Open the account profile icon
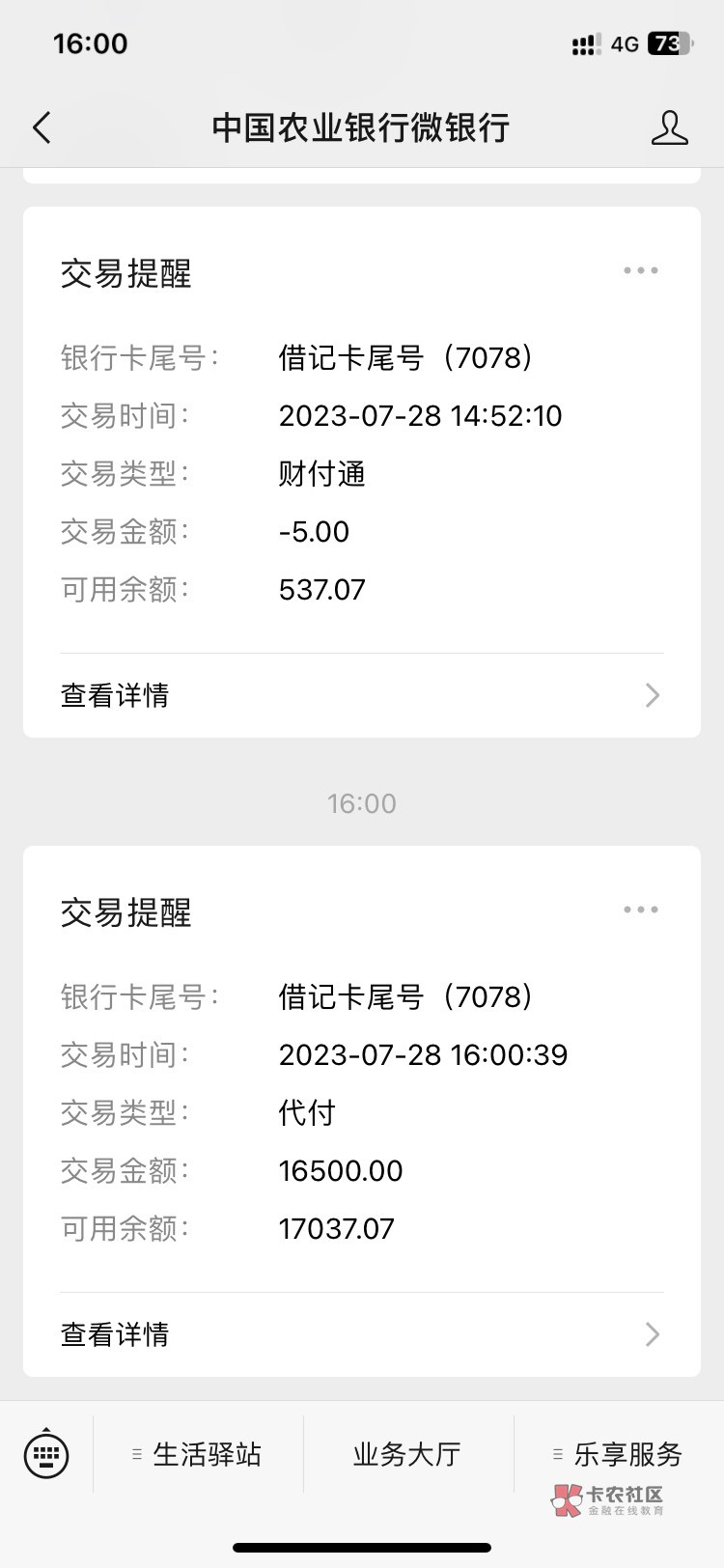This screenshot has height=1568, width=724. pyautogui.click(x=669, y=127)
